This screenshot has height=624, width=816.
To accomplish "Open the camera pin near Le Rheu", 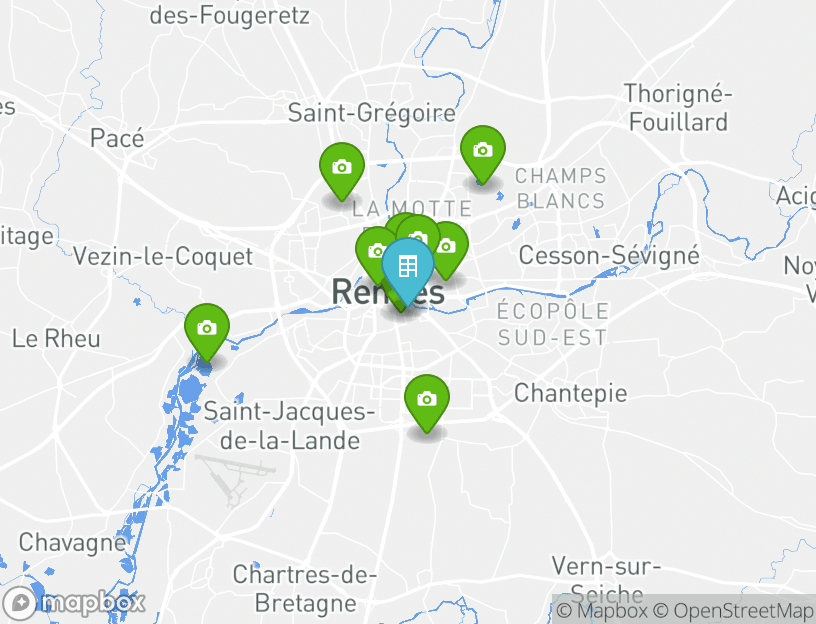I will (207, 328).
